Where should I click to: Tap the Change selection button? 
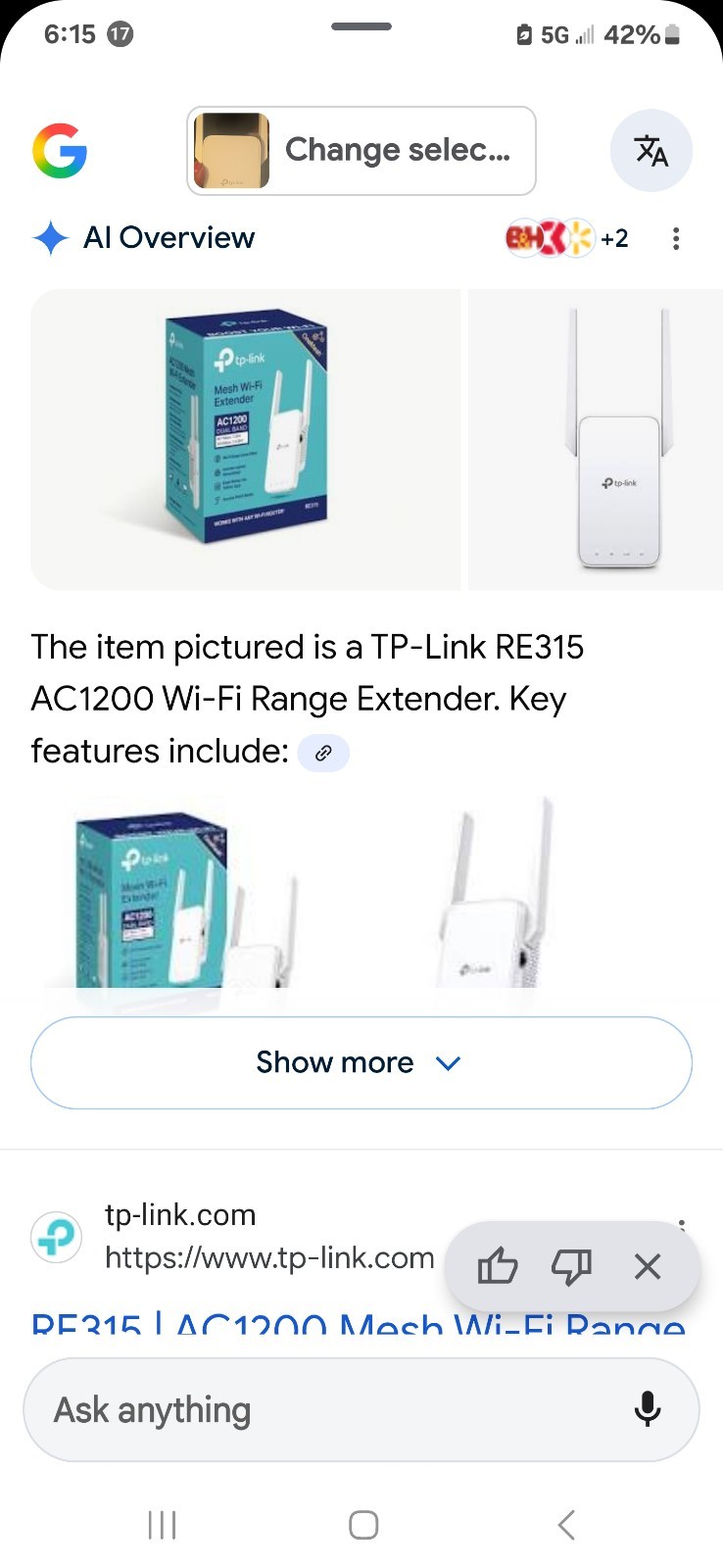click(361, 151)
